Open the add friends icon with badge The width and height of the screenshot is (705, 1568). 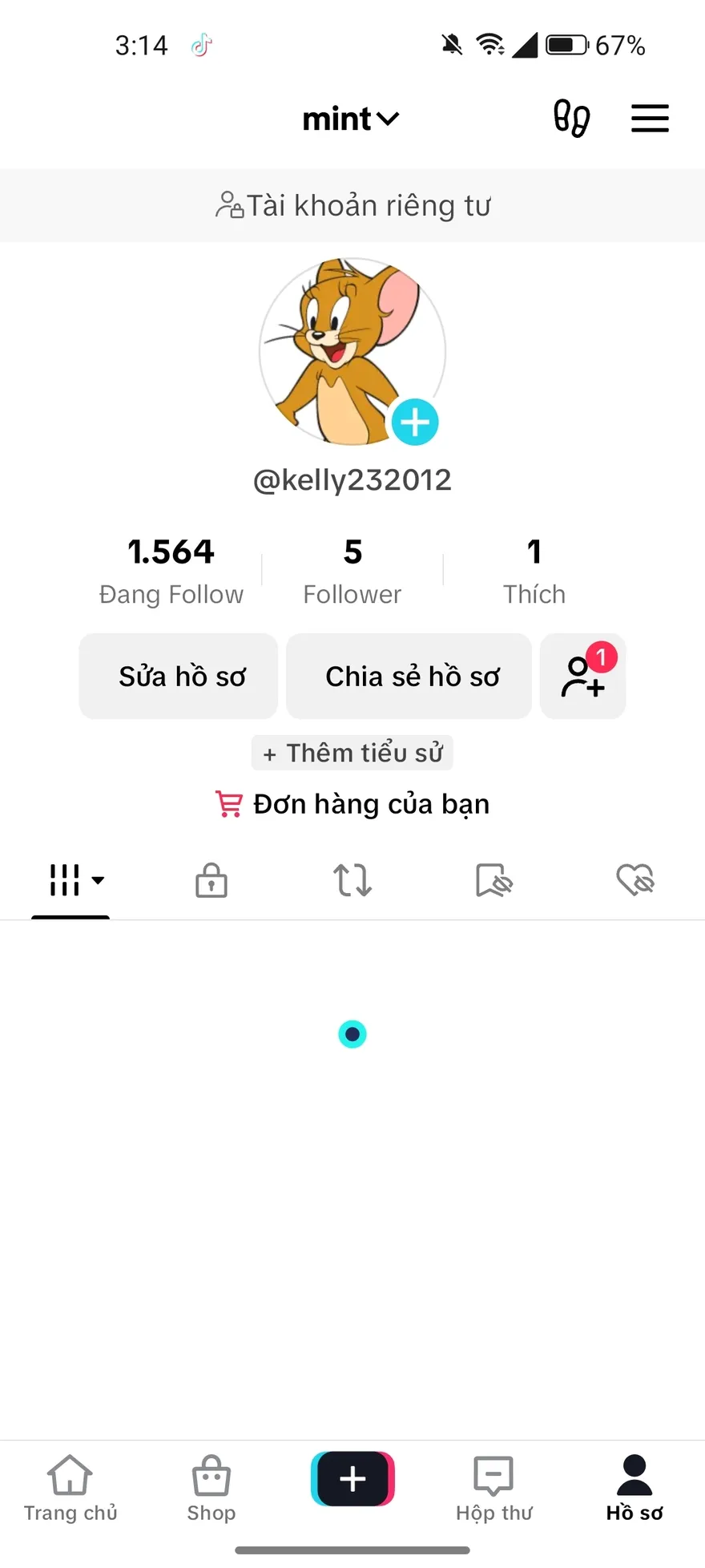pyautogui.click(x=582, y=676)
